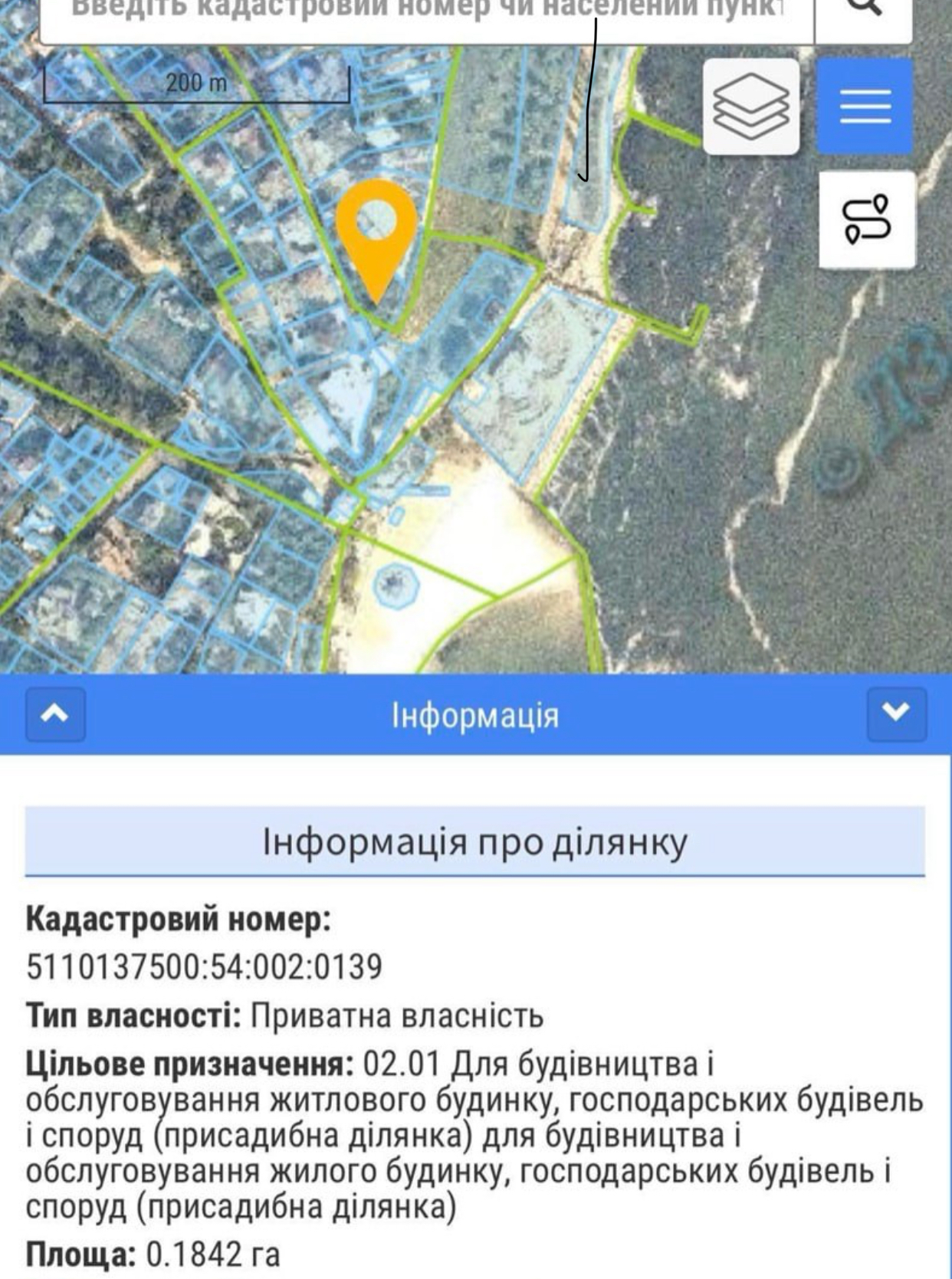Tap the magnifier search button
This screenshot has width=952, height=1279.
[864, 11]
